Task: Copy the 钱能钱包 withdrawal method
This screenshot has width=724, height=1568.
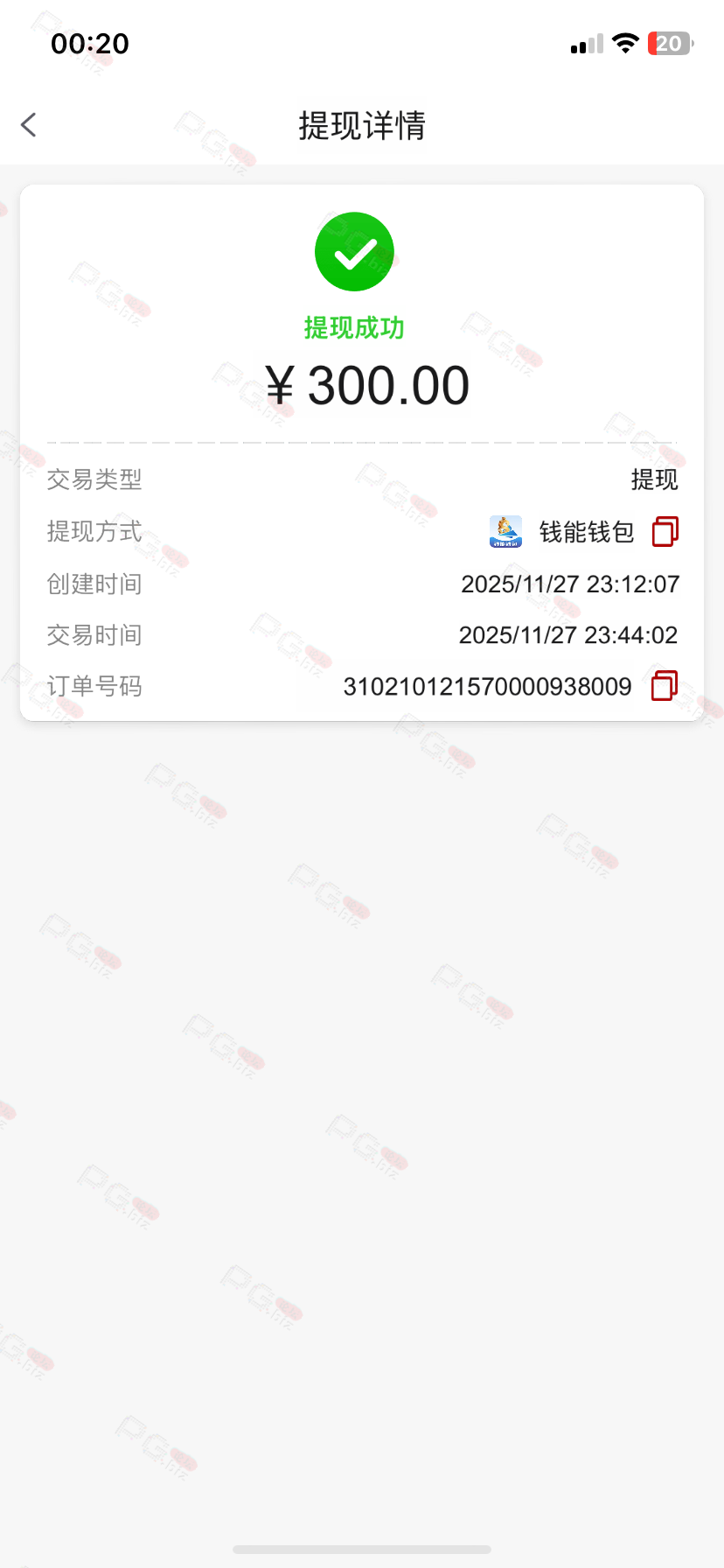Action: pos(665,531)
